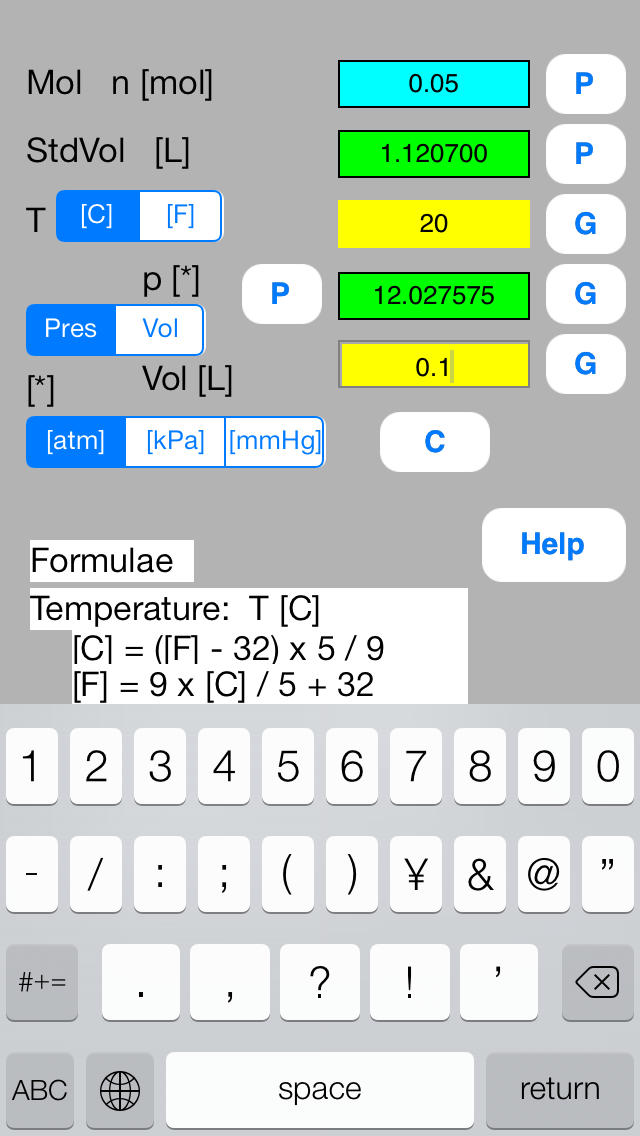Select the Vol segment
Image resolution: width=640 pixels, height=1136 pixels.
[x=160, y=330]
